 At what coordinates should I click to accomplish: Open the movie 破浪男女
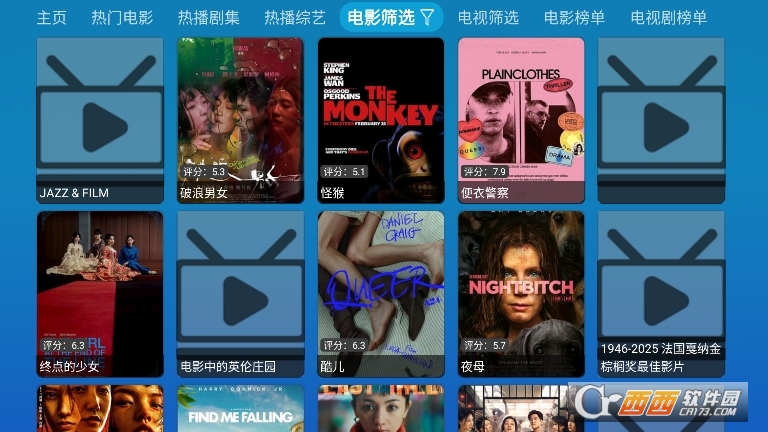(x=240, y=119)
